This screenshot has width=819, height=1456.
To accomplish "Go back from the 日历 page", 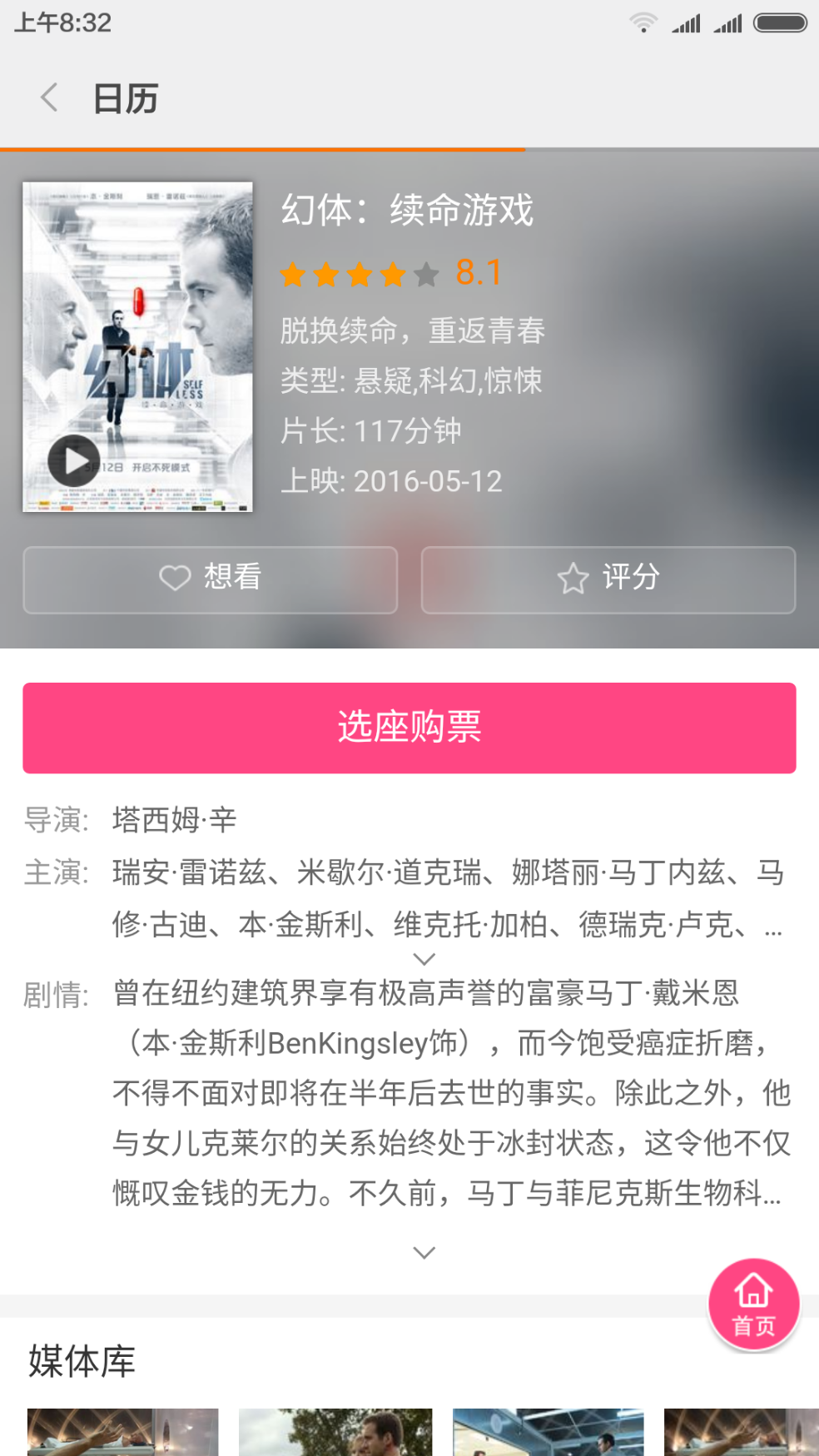I will tap(50, 98).
